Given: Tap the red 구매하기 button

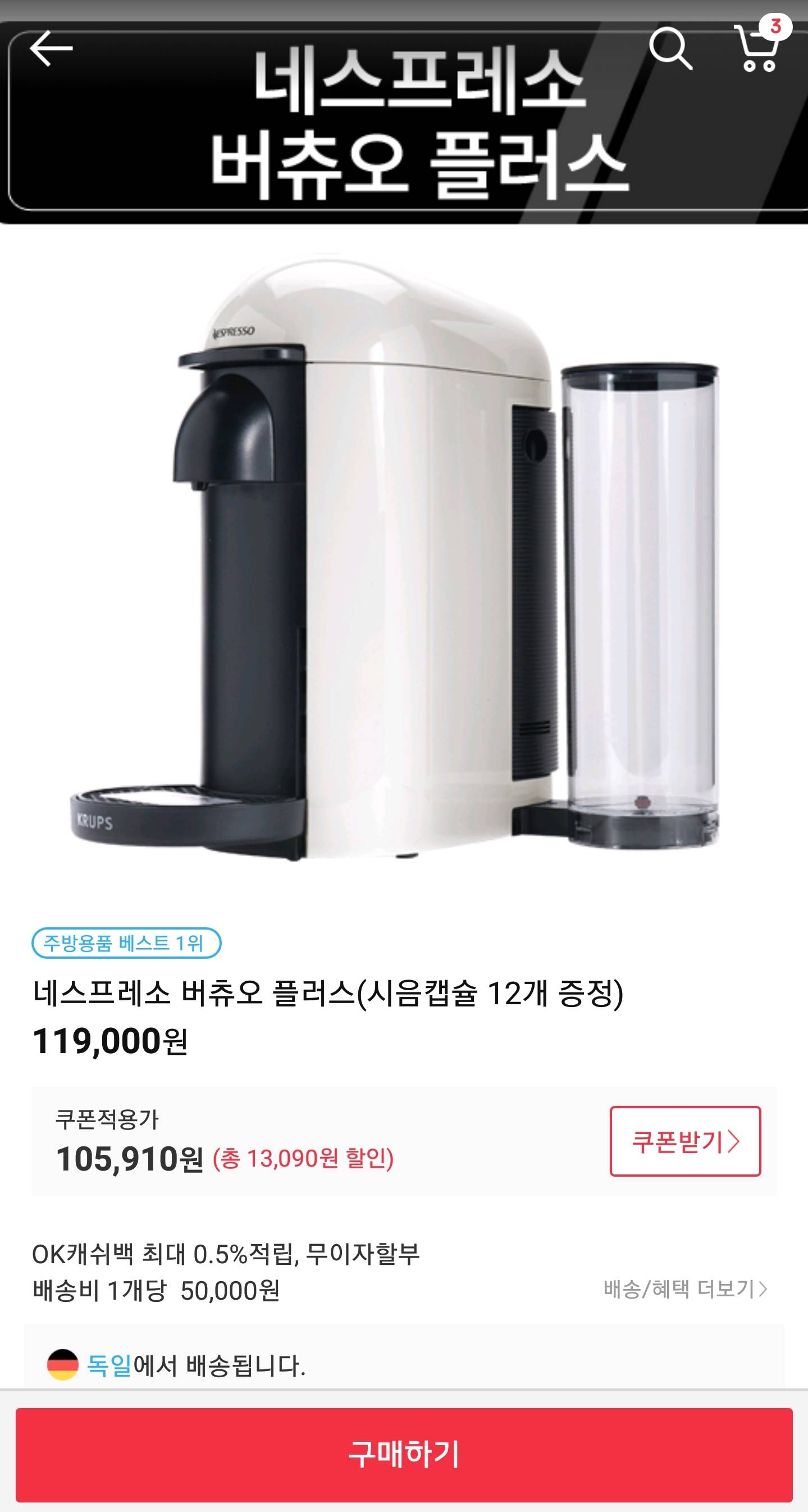Looking at the screenshot, I should (x=404, y=1453).
